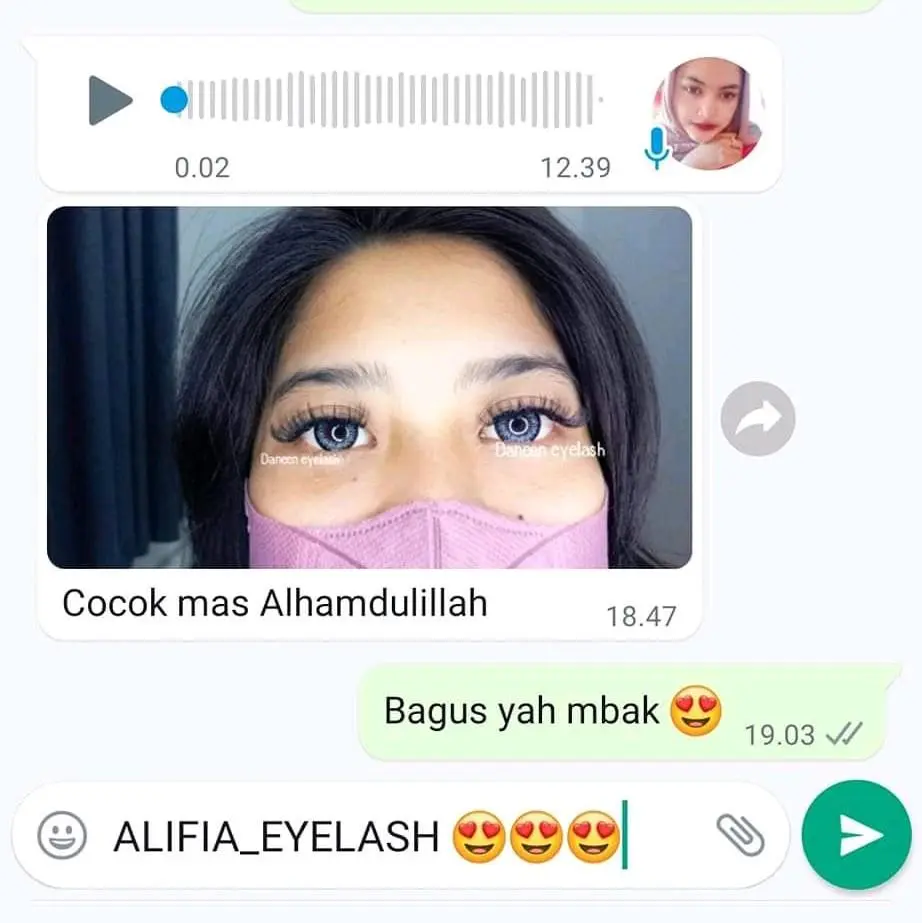The height and width of the screenshot is (923, 922).
Task: Send the typed message
Action: 857,835
